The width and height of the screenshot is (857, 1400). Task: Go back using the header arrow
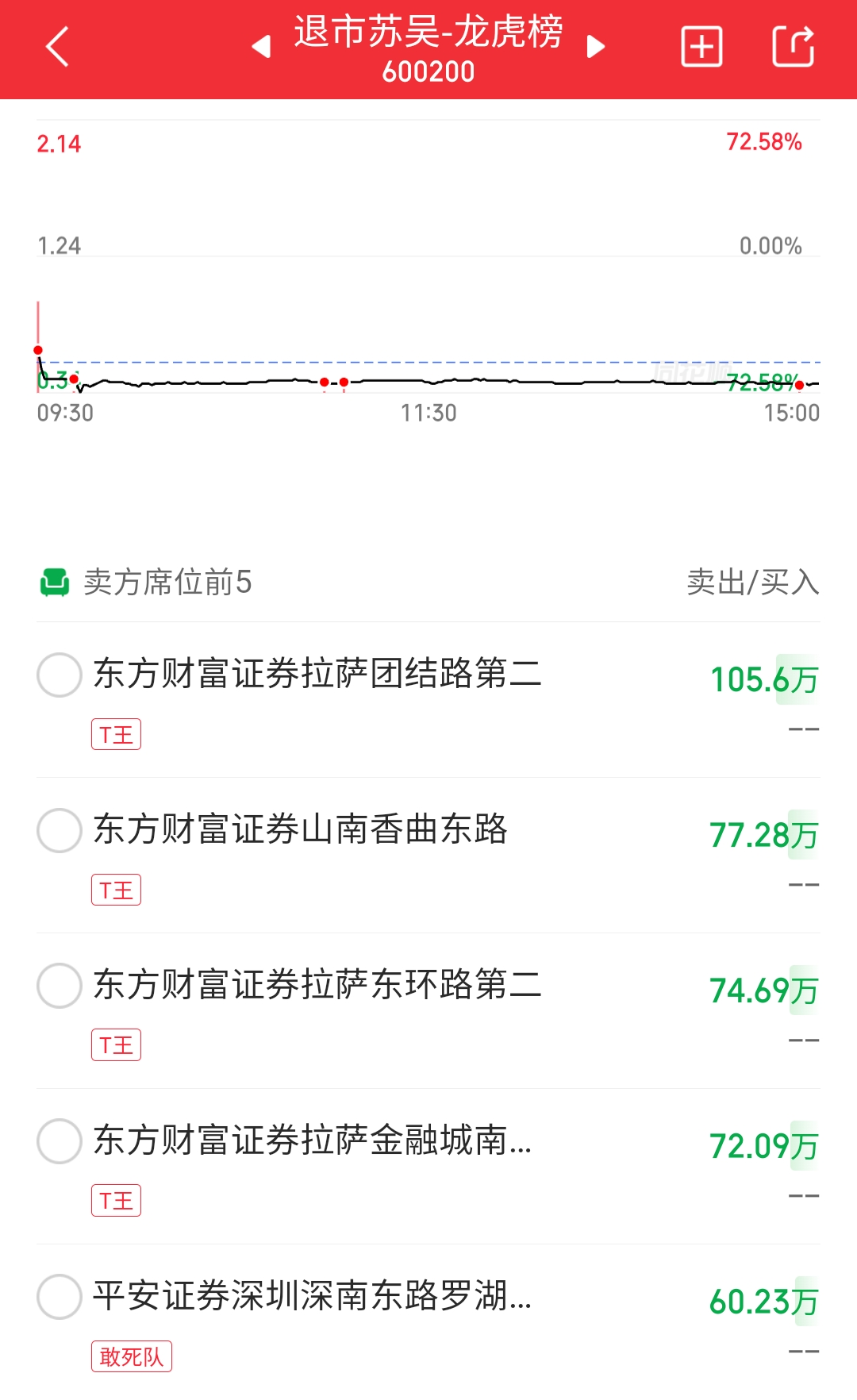coord(57,47)
